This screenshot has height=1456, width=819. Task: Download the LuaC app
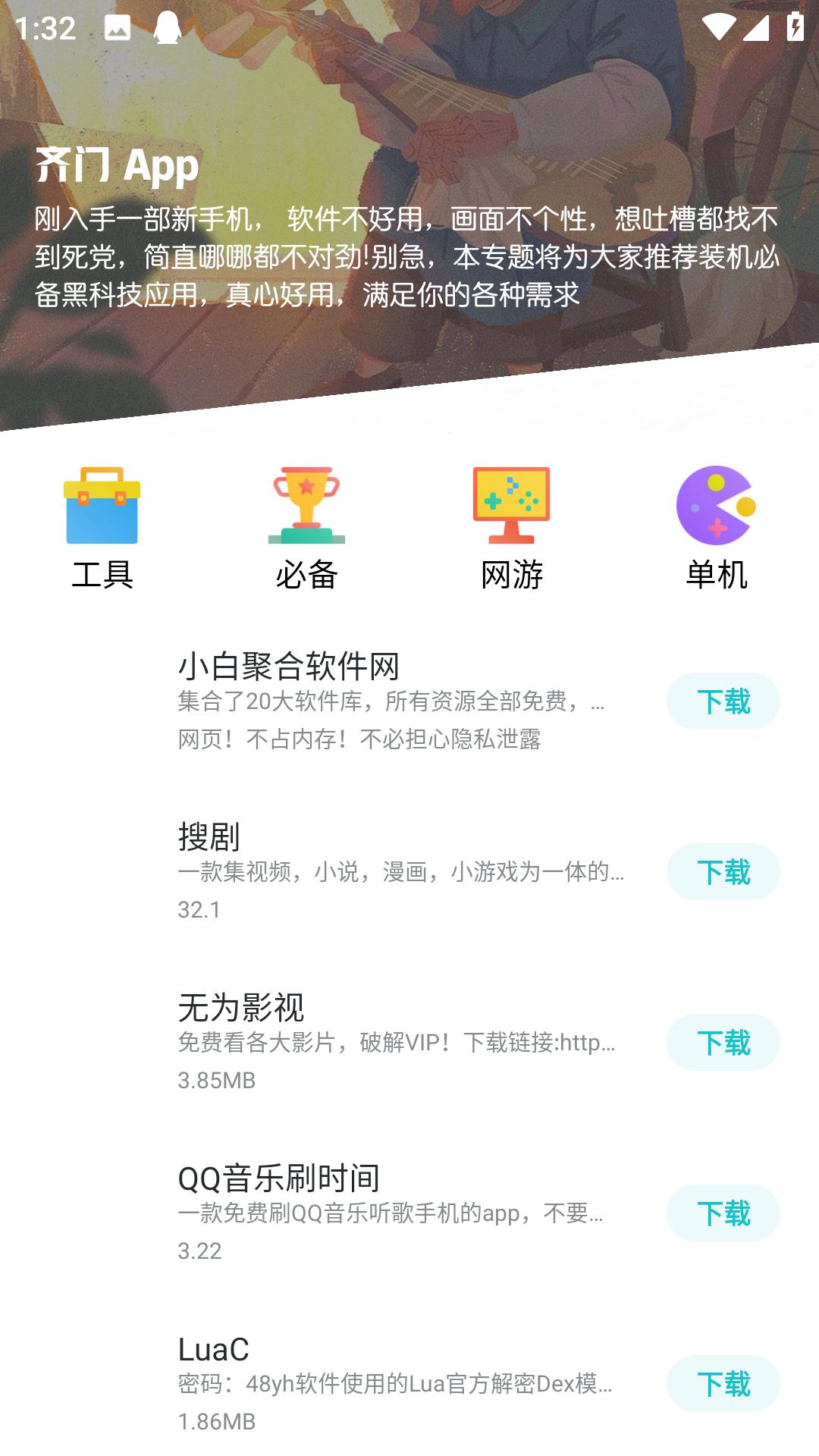pos(723,1383)
